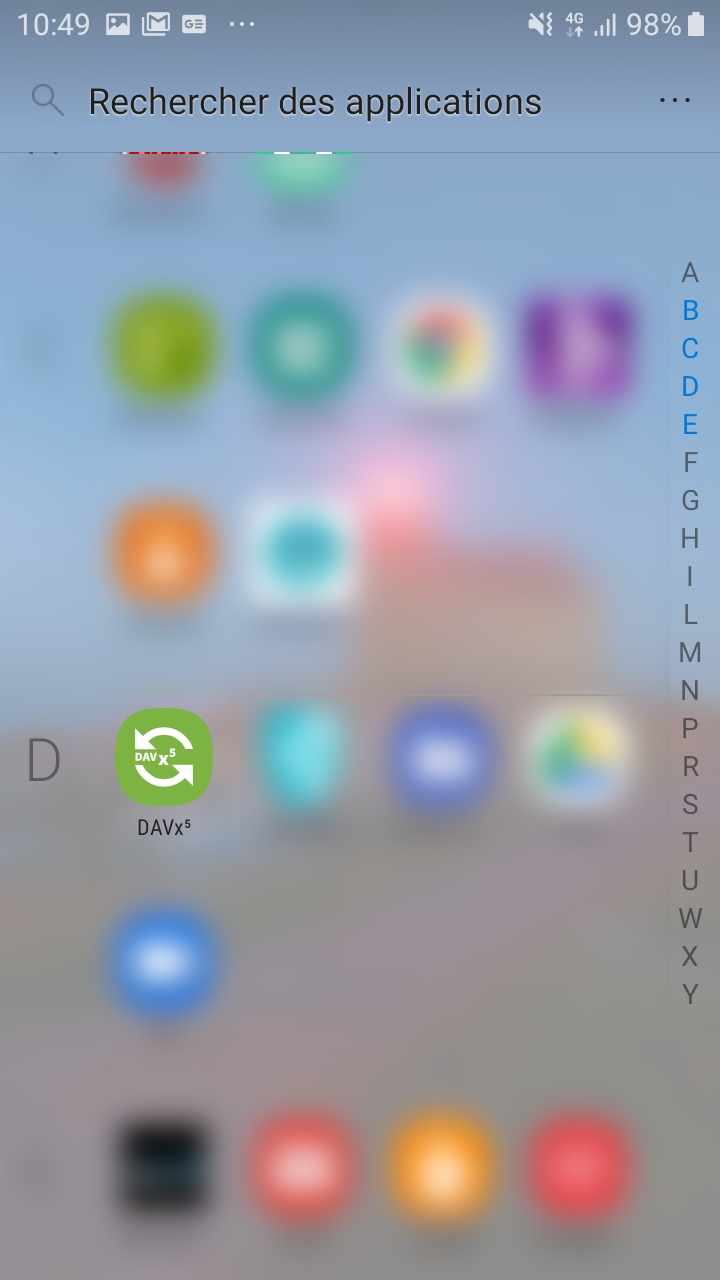Jump to letter P in index

(690, 728)
